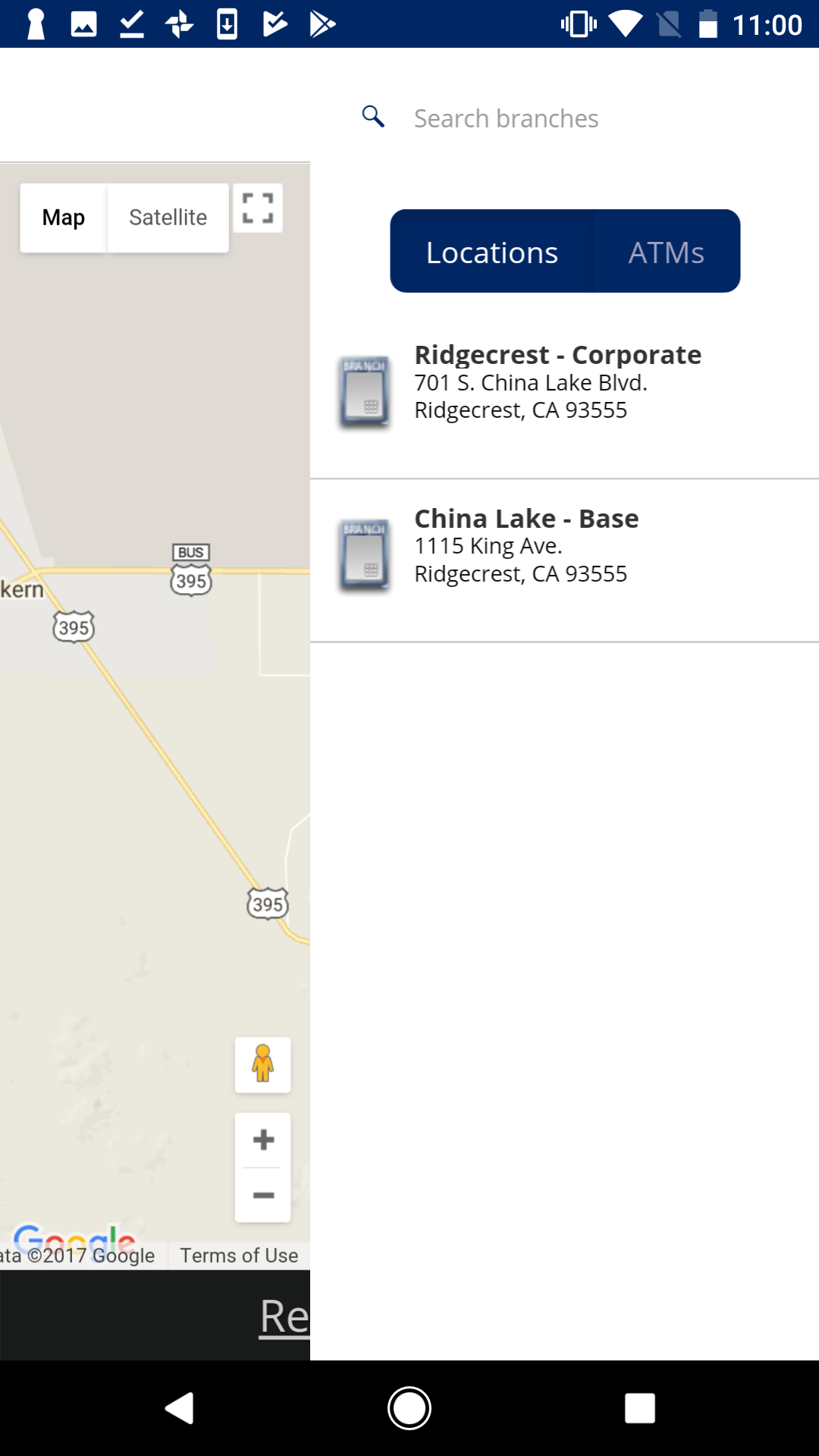Open recent apps from navigation bar
819x1456 pixels.
(639, 1408)
